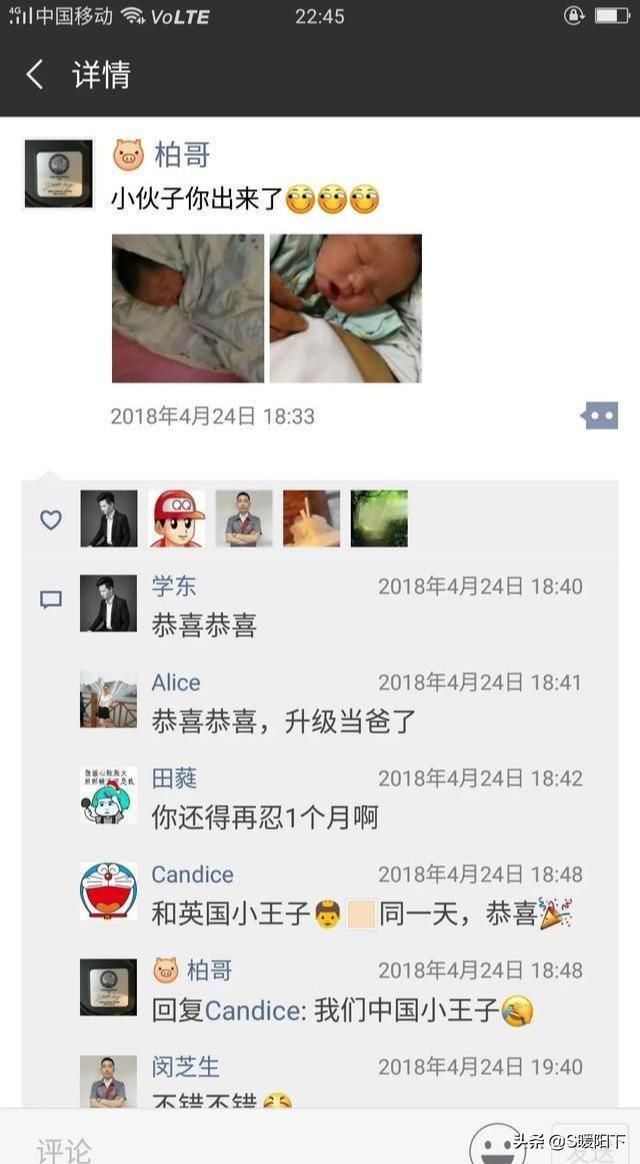
Task: Open Alice's profile name link
Action: click(x=176, y=683)
